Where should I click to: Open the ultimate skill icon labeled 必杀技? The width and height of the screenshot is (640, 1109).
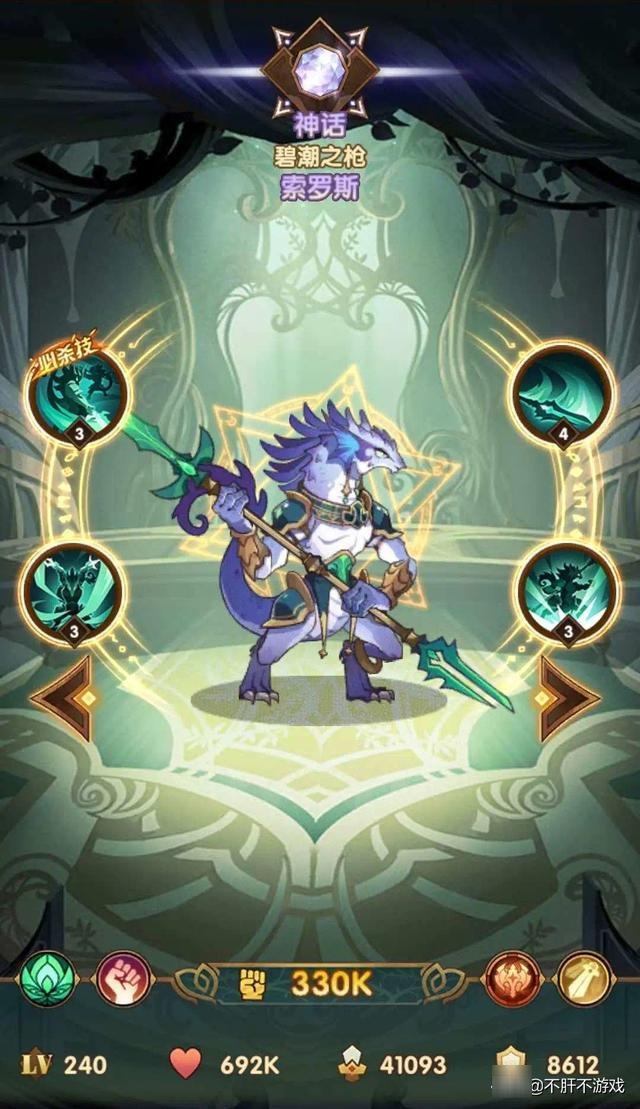coord(77,391)
